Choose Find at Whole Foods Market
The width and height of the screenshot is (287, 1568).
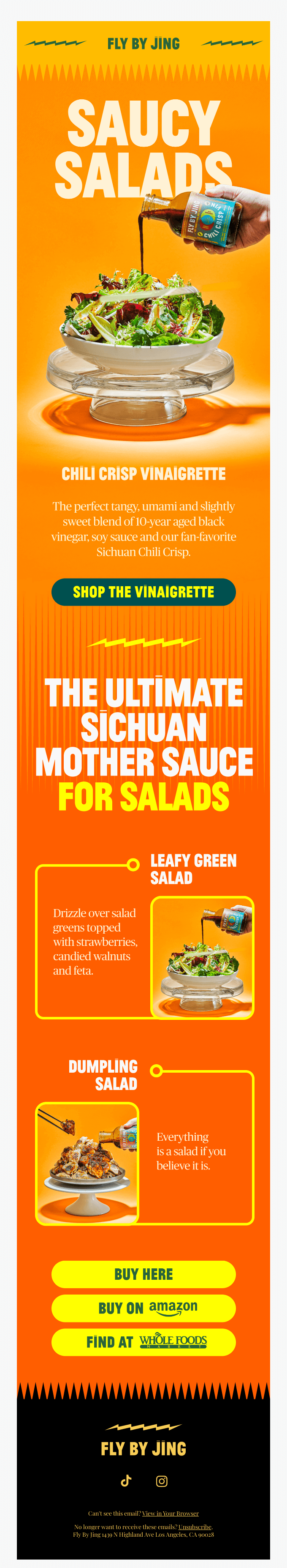[143, 1341]
